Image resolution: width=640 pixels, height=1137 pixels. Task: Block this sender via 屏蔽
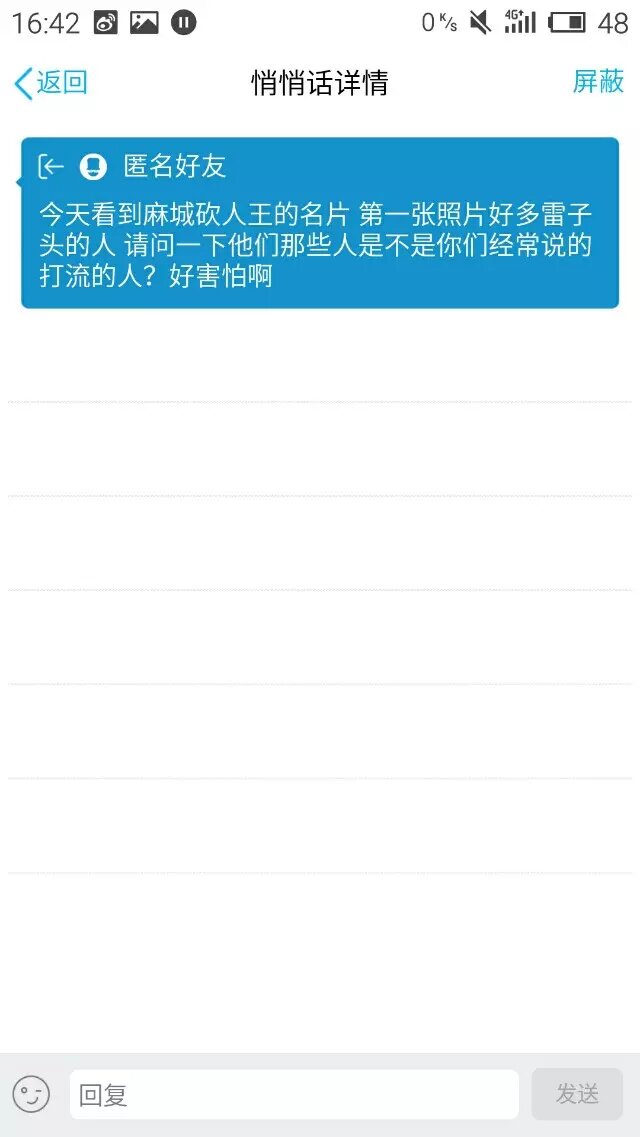tap(598, 81)
